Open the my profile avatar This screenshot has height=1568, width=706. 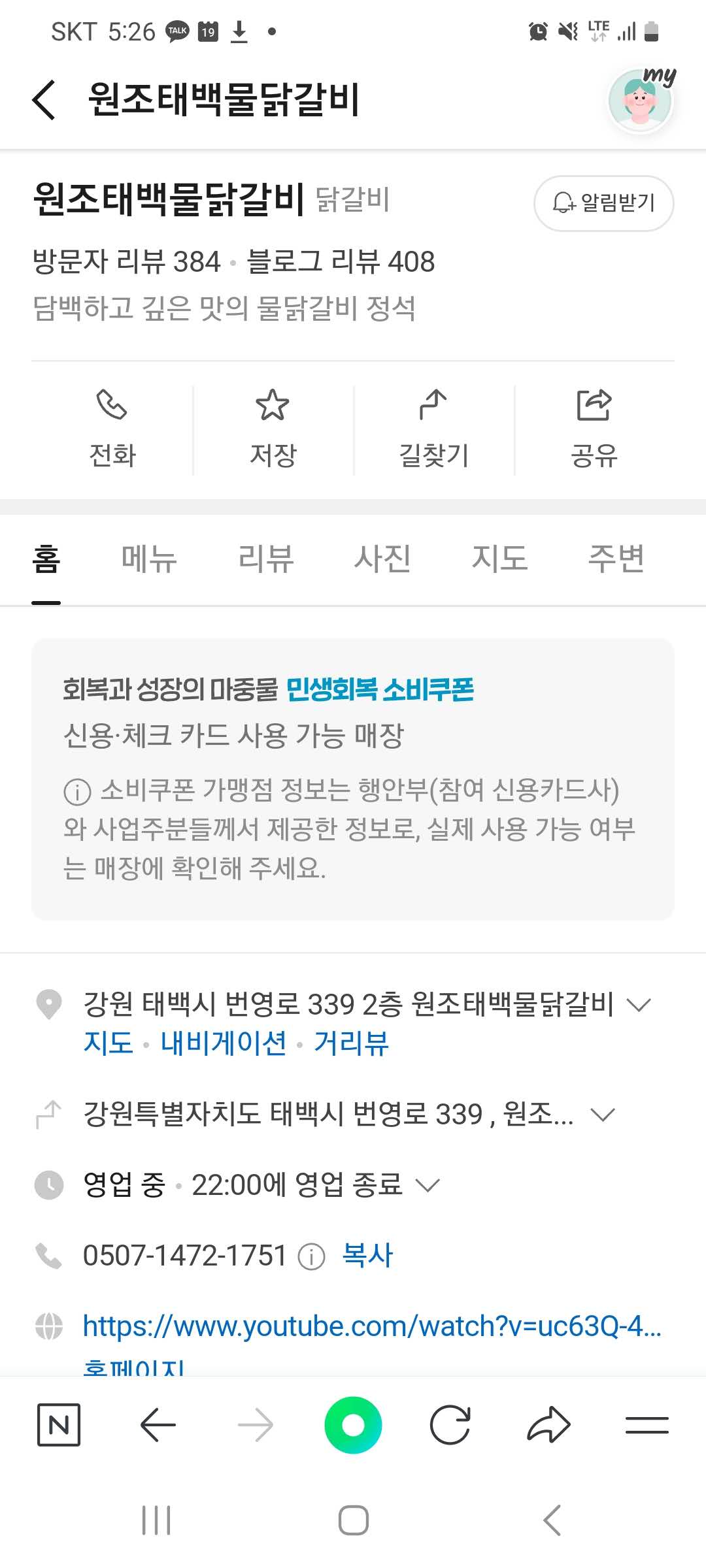[x=641, y=101]
